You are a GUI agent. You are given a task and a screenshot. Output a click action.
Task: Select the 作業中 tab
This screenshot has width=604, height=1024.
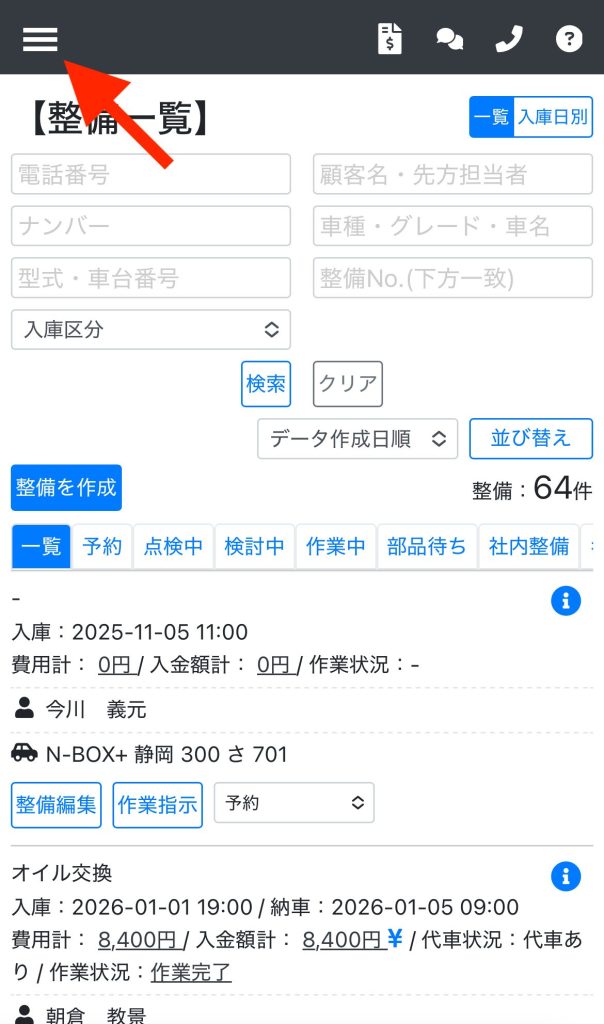click(336, 546)
